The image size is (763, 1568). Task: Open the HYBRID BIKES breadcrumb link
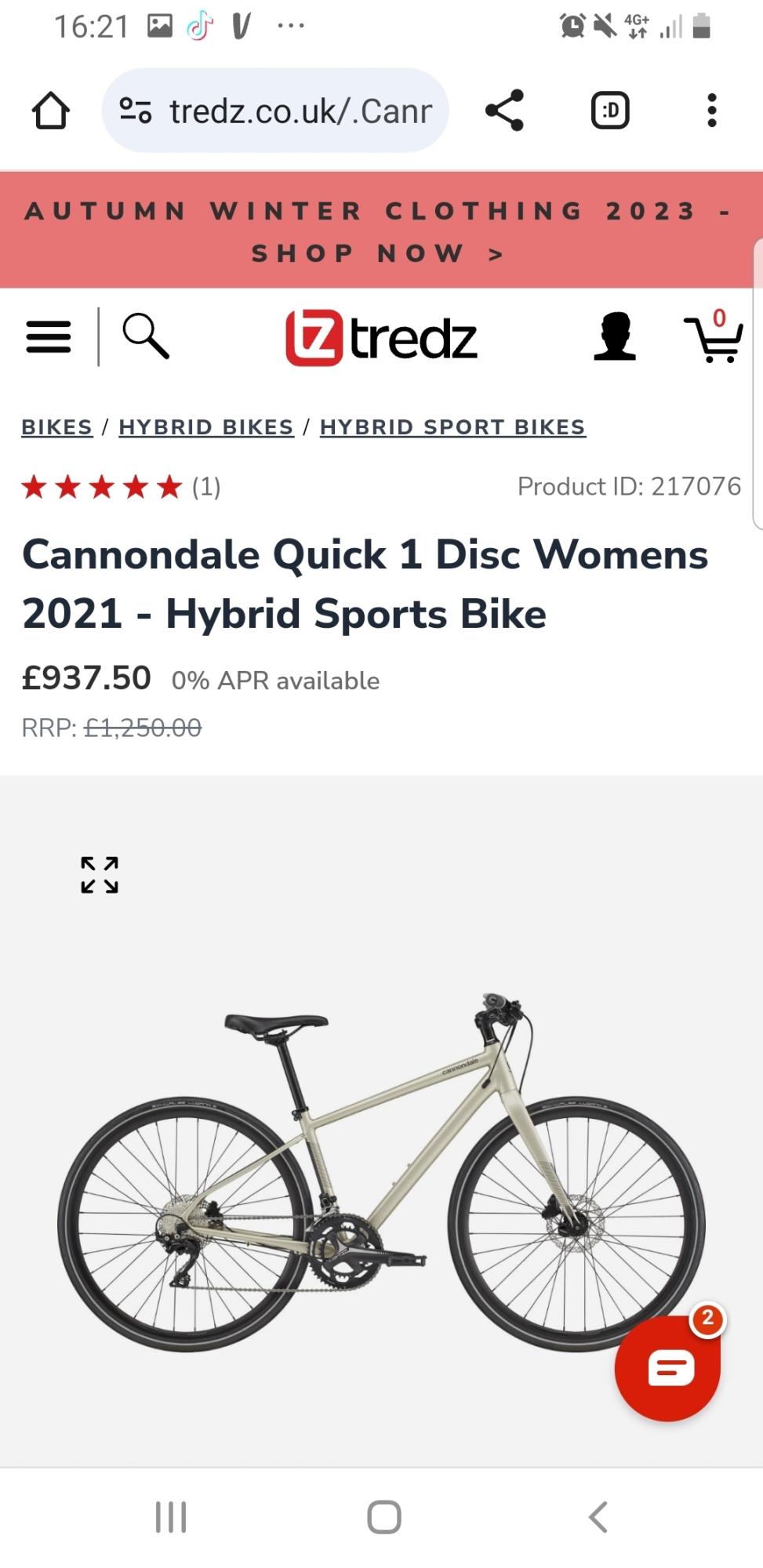(205, 426)
